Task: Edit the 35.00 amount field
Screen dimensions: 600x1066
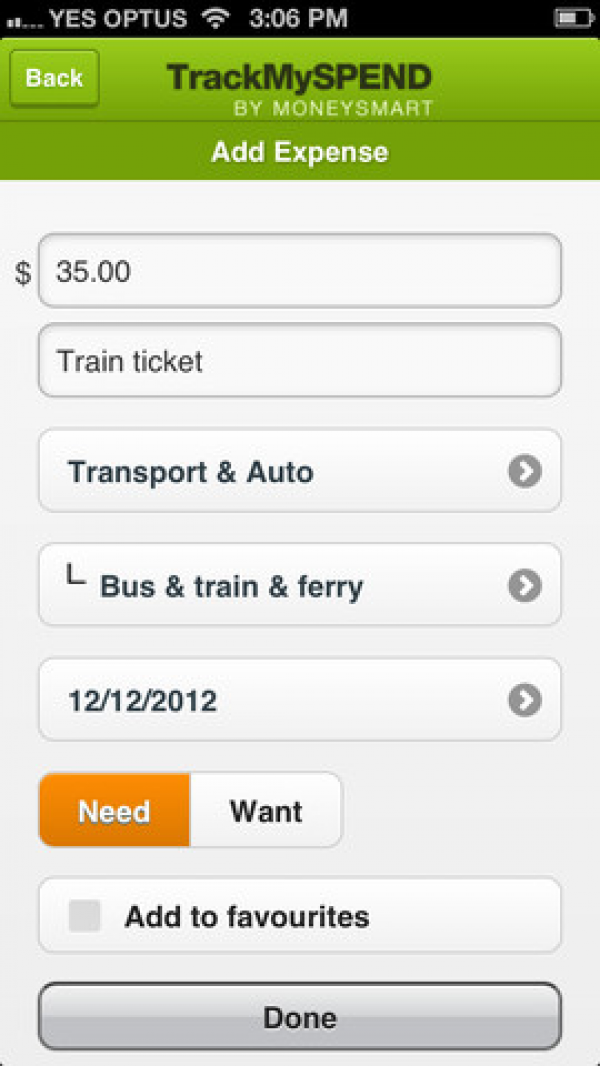Action: [300, 271]
